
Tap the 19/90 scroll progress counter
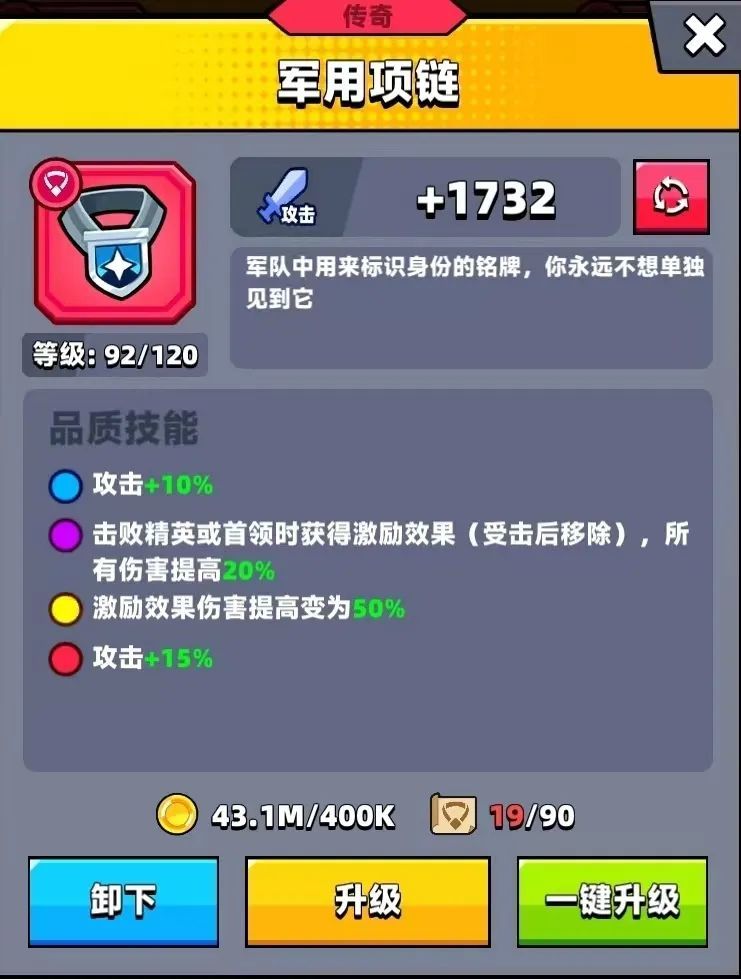528,814
